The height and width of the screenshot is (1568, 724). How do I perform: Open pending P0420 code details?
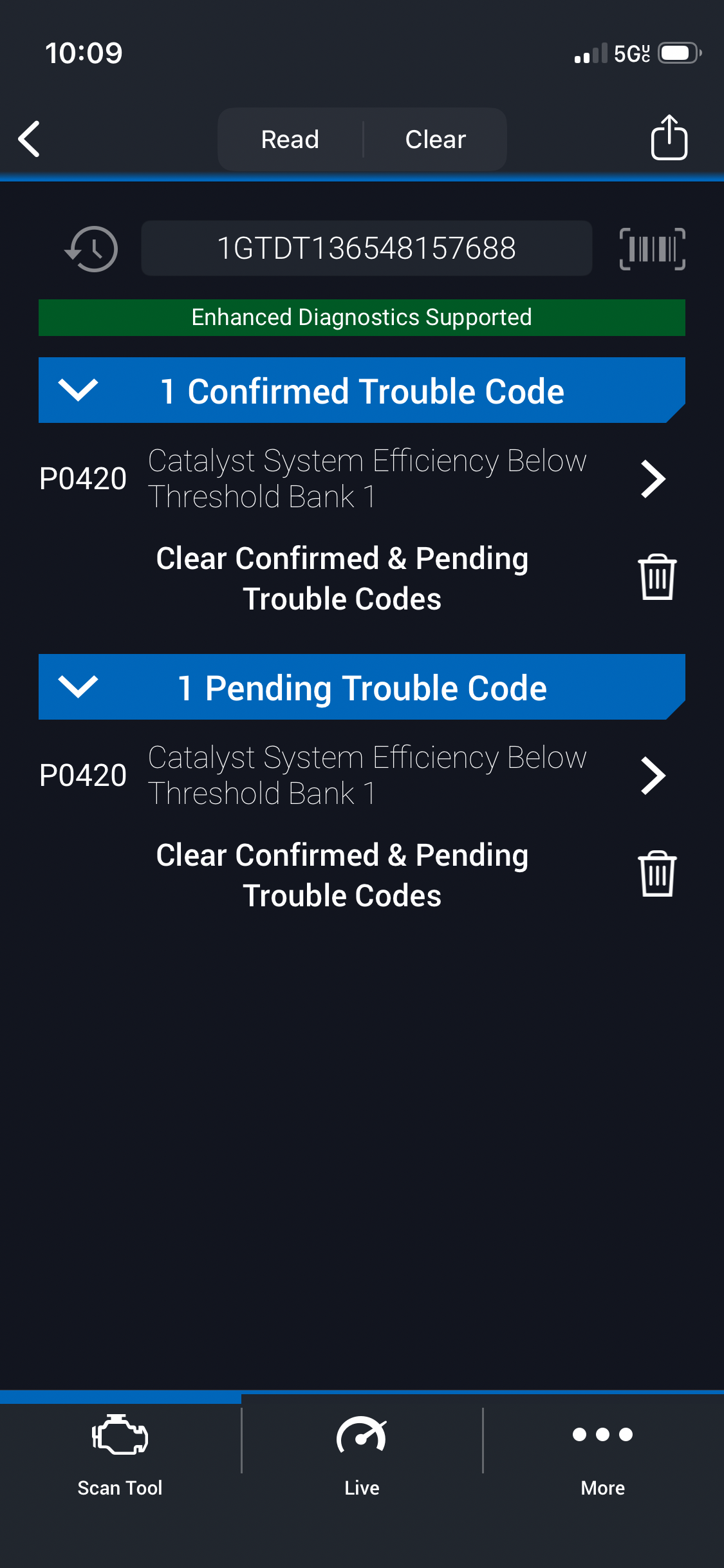(x=653, y=776)
